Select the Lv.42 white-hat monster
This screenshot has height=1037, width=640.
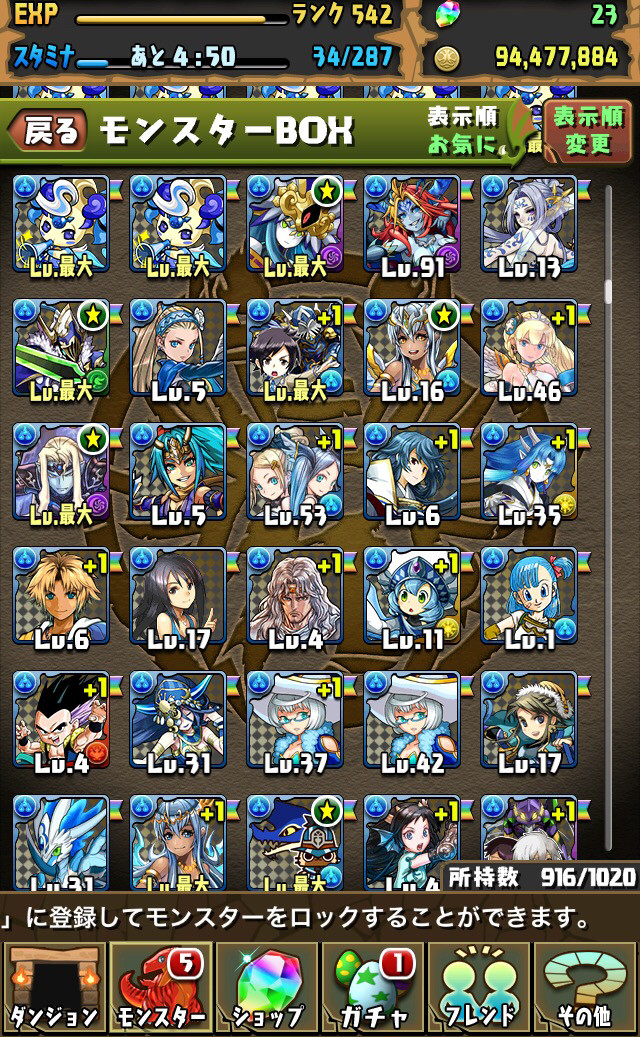coord(412,720)
